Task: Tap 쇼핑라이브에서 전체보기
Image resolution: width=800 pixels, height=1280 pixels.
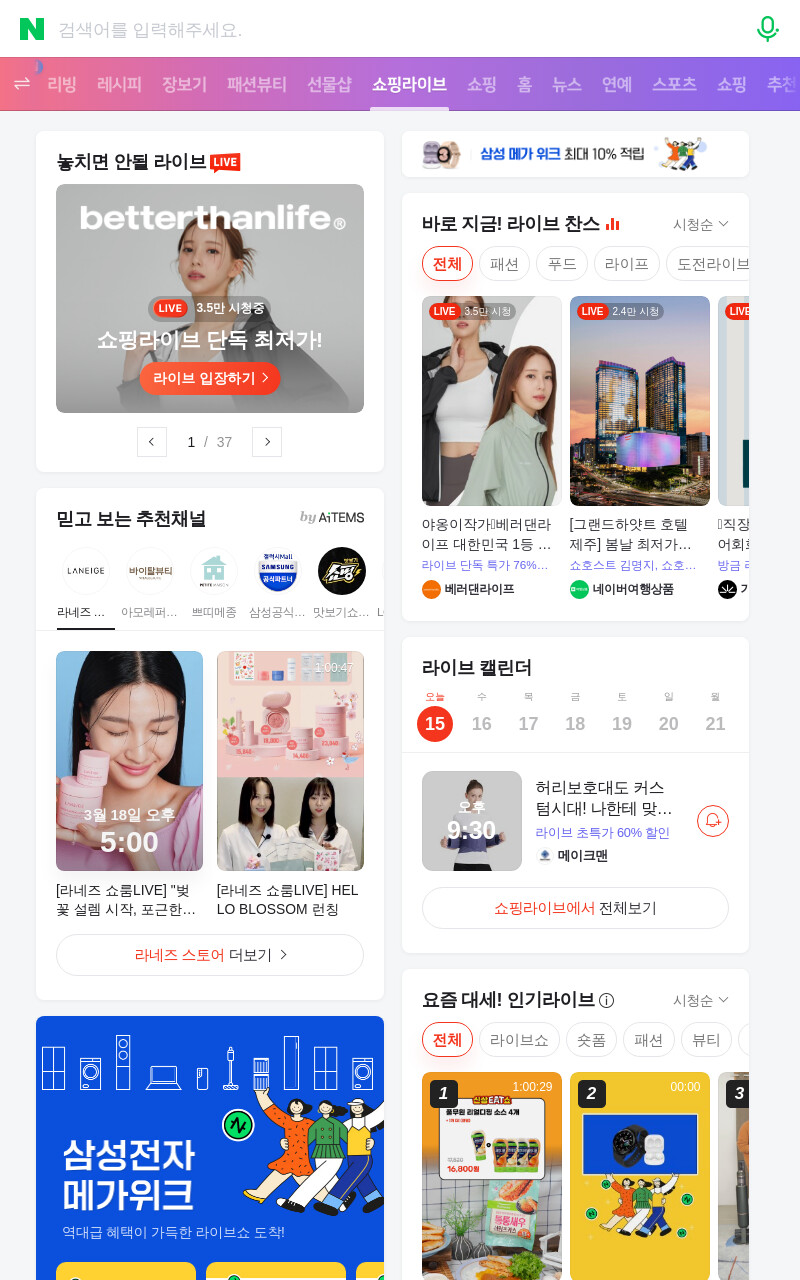Action: pyautogui.click(x=575, y=908)
